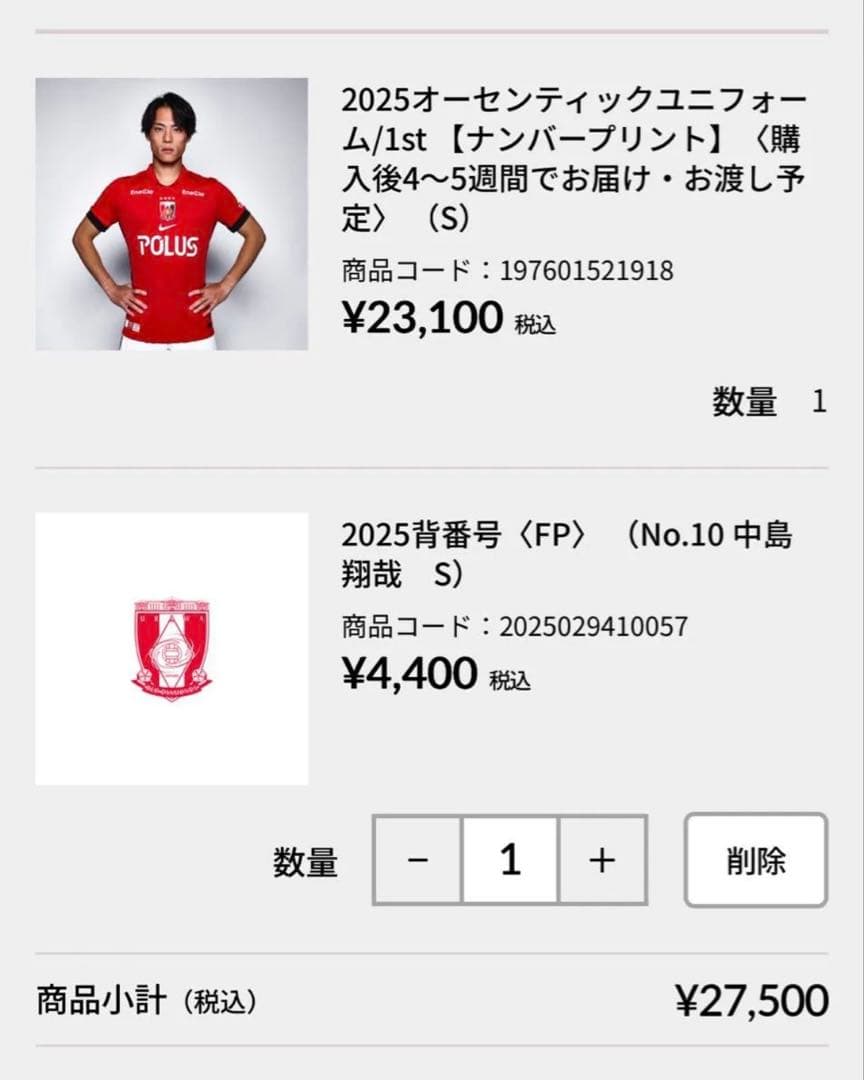Viewport: 864px width, 1080px height.
Task: Click the Urawa Reds emblem image
Action: tap(172, 648)
